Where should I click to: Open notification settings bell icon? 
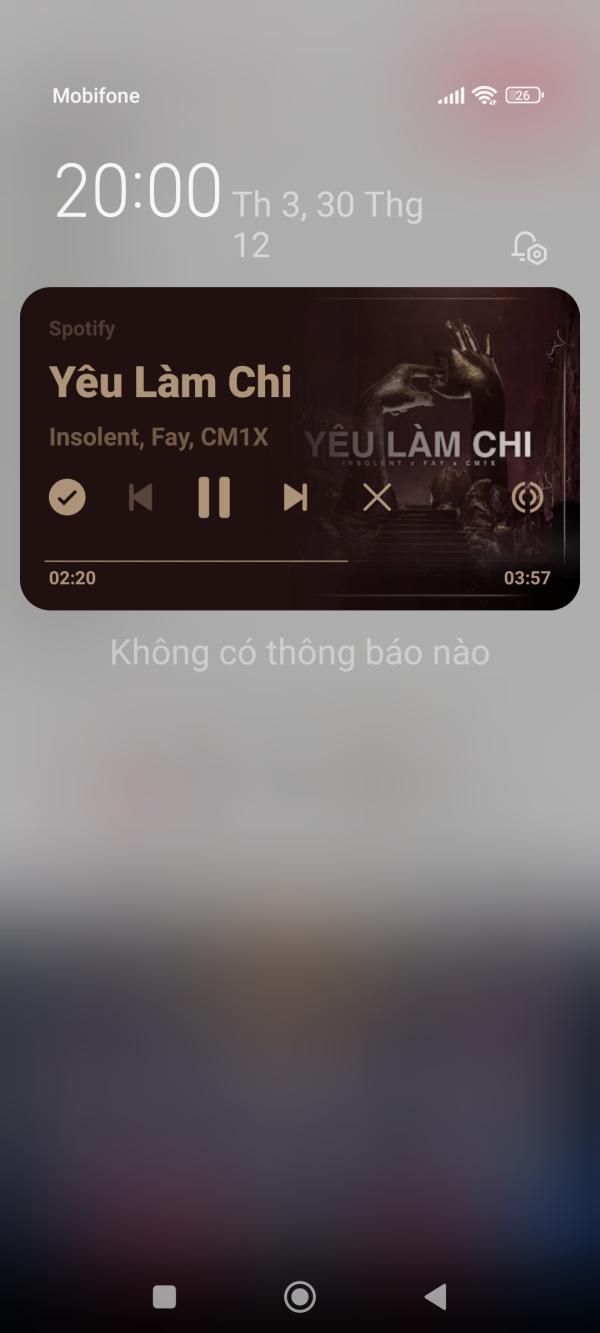coord(528,247)
